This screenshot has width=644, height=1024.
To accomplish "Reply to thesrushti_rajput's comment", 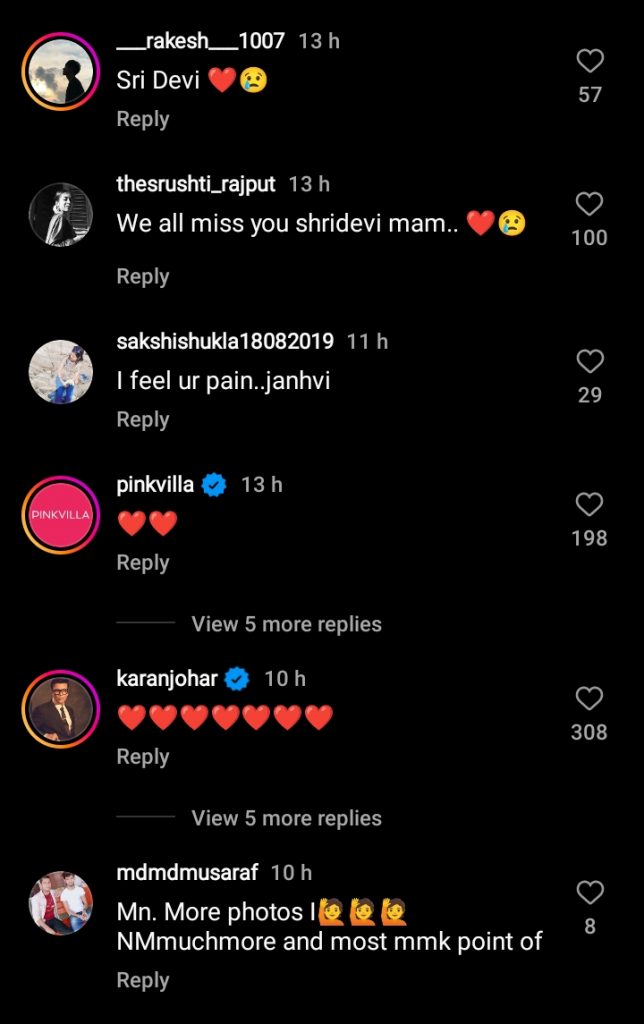I will point(143,276).
